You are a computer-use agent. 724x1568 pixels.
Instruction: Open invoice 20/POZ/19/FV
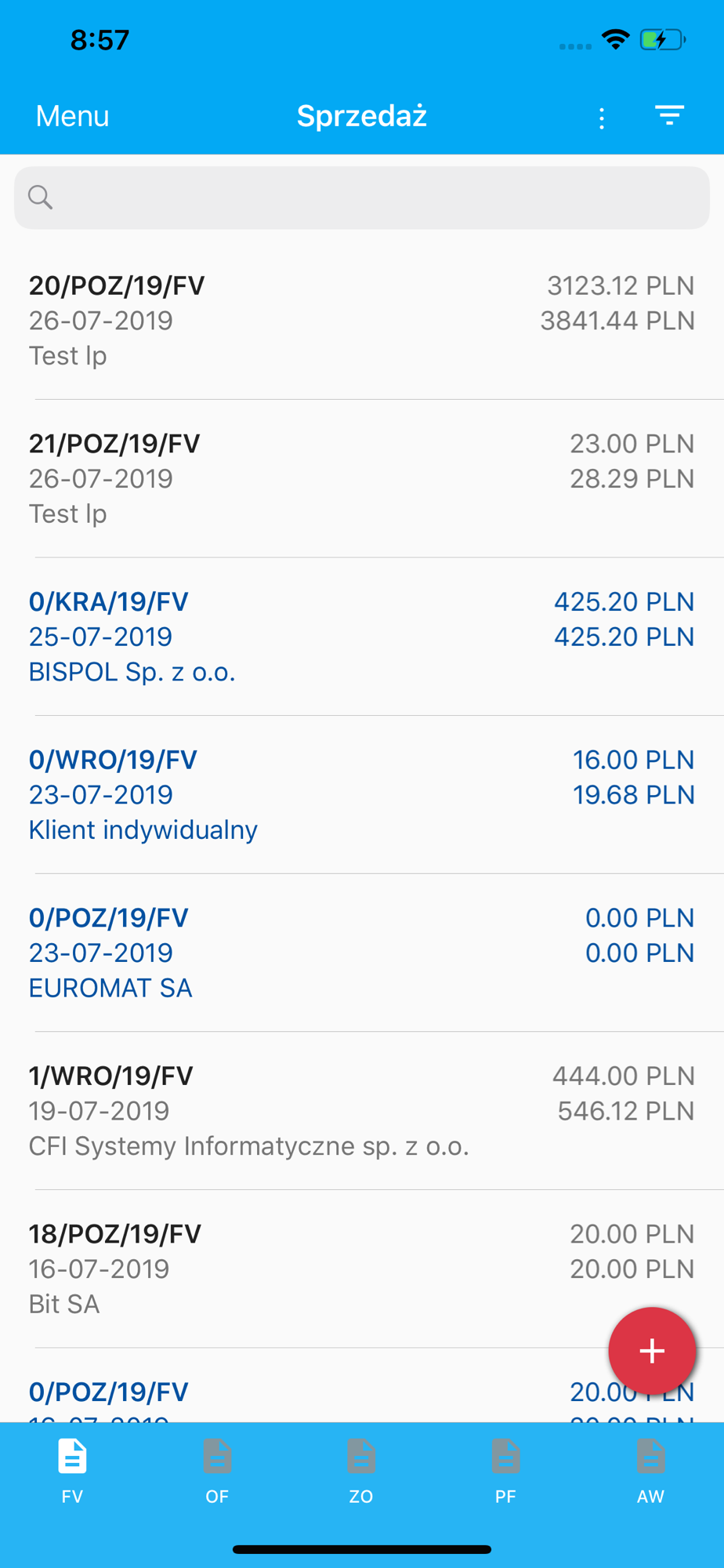click(362, 321)
